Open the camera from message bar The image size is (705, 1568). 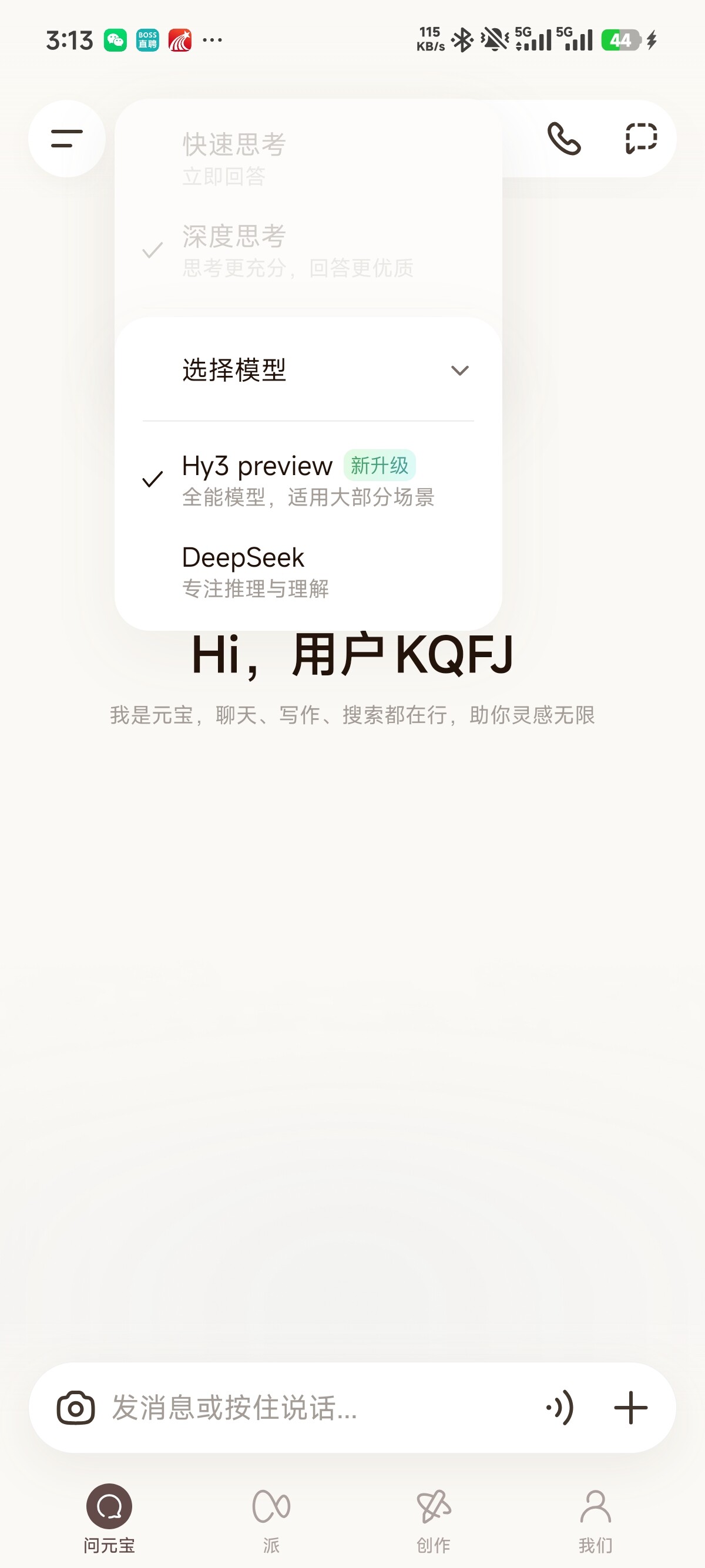(x=75, y=1407)
